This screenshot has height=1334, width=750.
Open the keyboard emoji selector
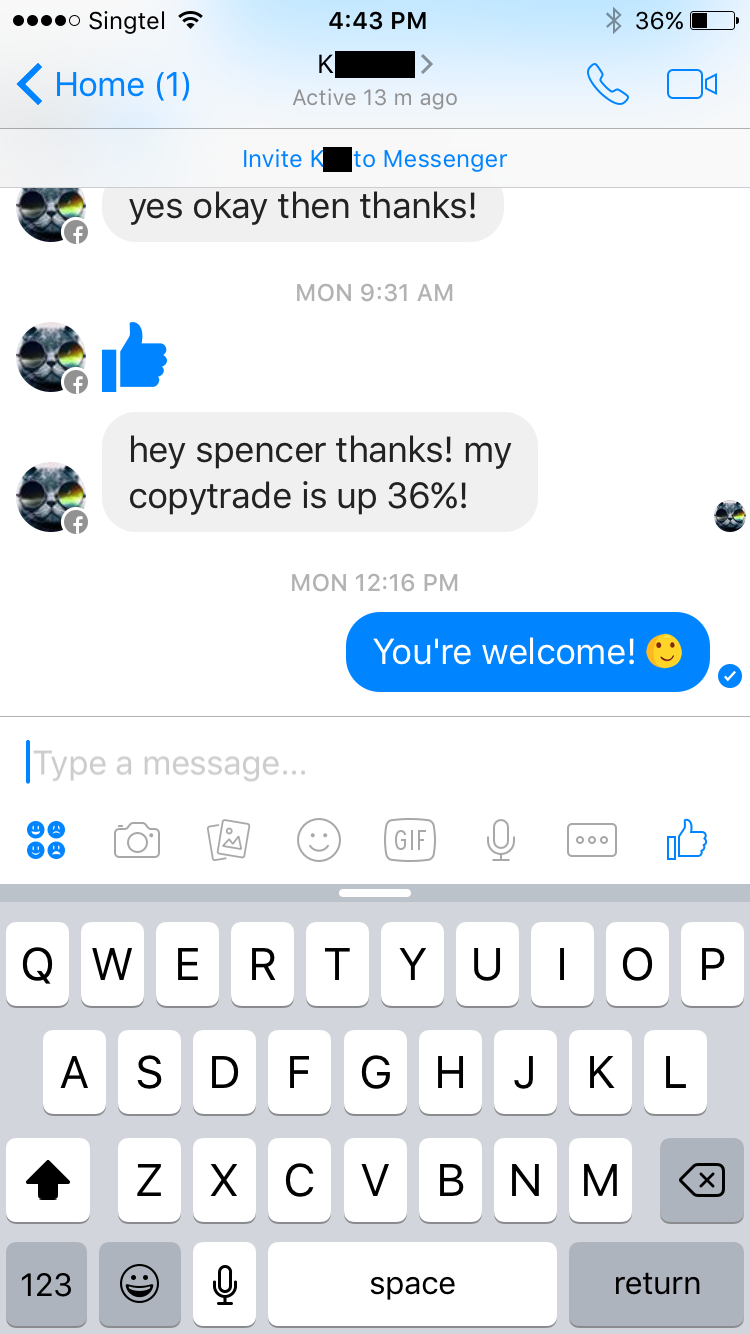click(139, 1284)
